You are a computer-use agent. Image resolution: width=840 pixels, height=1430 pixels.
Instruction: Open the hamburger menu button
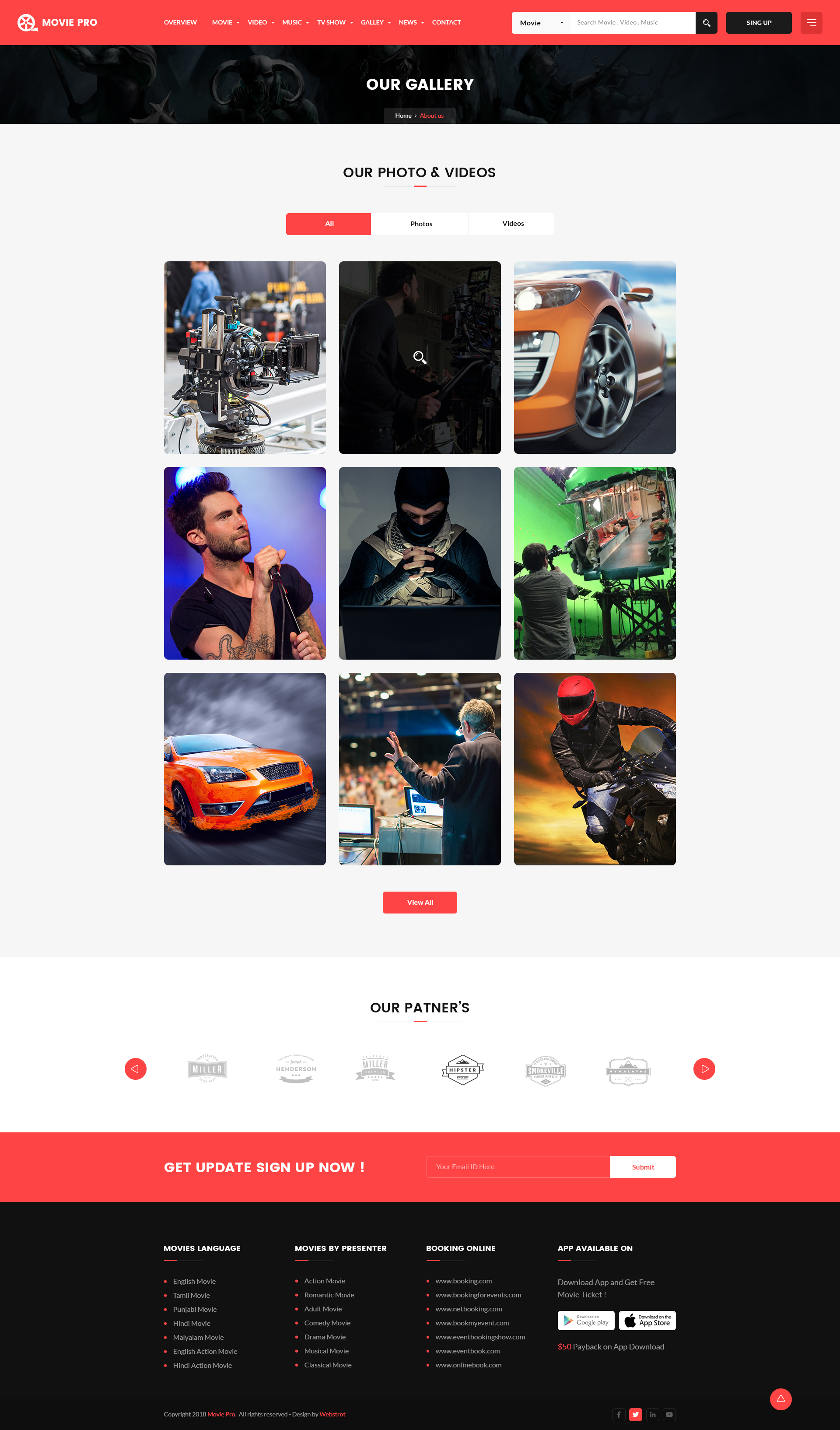(x=811, y=23)
